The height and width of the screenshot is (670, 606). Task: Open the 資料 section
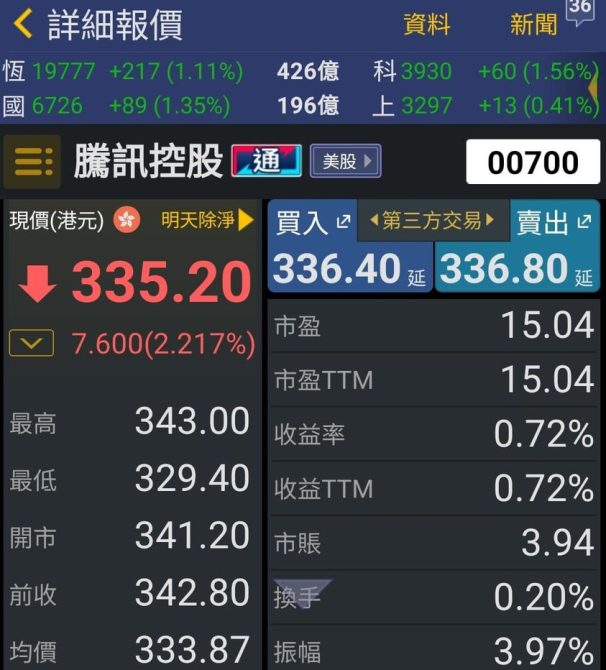[426, 25]
